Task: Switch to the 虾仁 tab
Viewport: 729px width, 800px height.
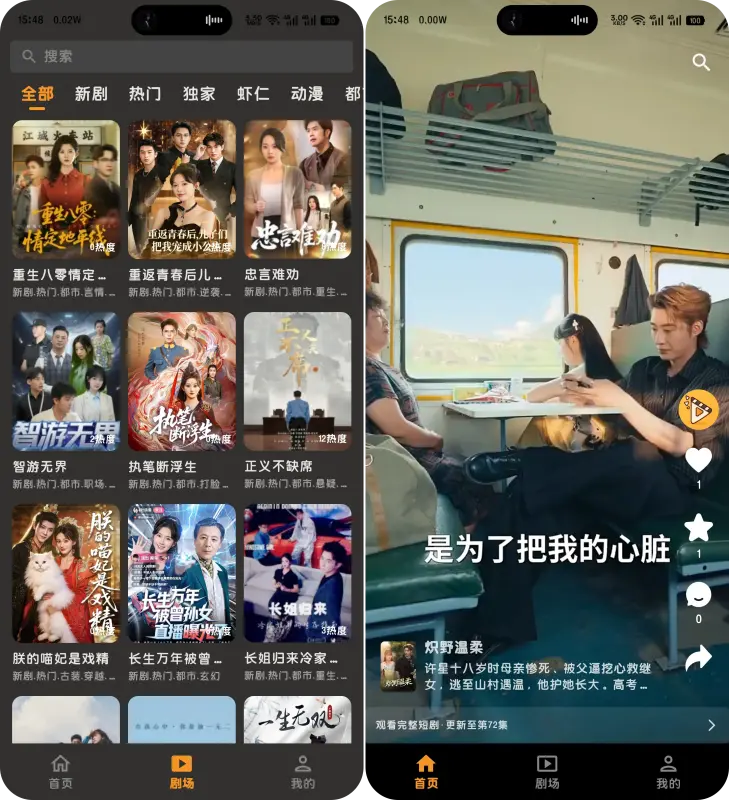Action: click(x=253, y=94)
